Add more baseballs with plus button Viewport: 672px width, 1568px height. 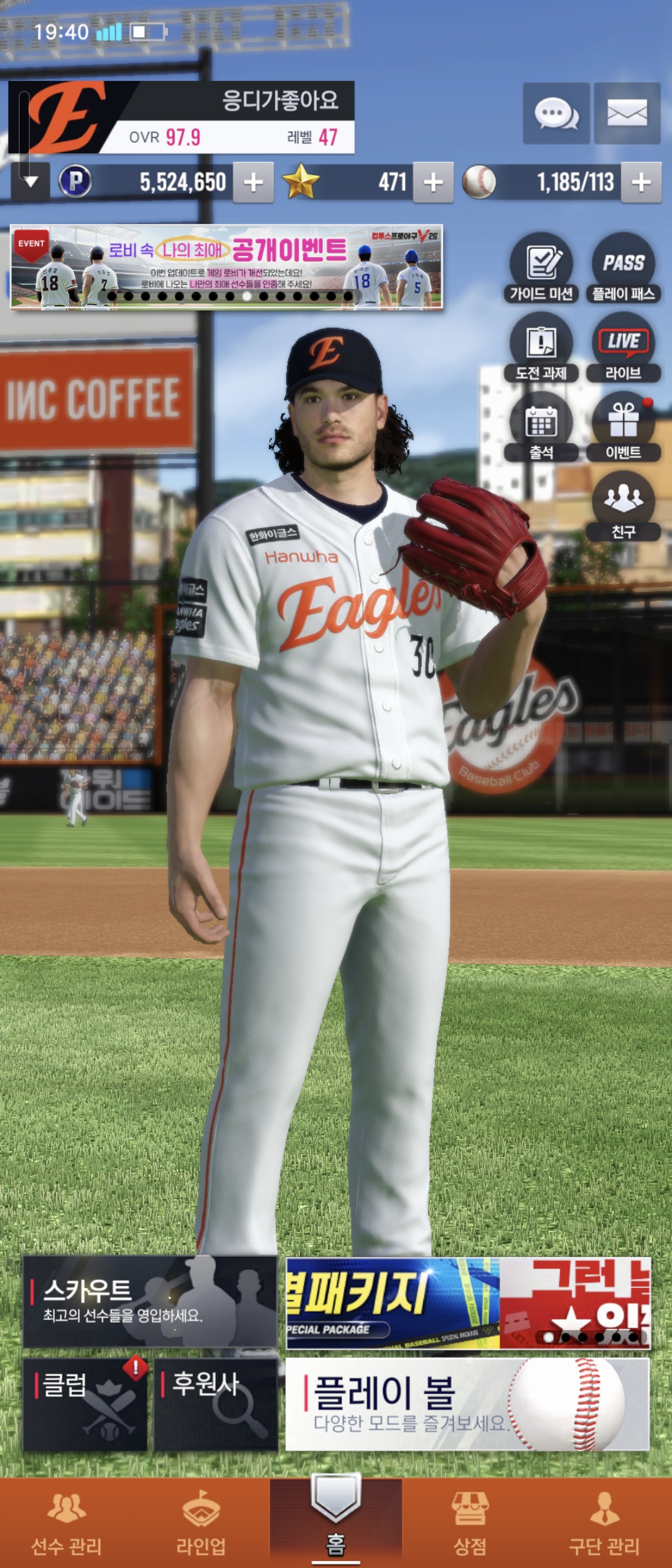(641, 182)
